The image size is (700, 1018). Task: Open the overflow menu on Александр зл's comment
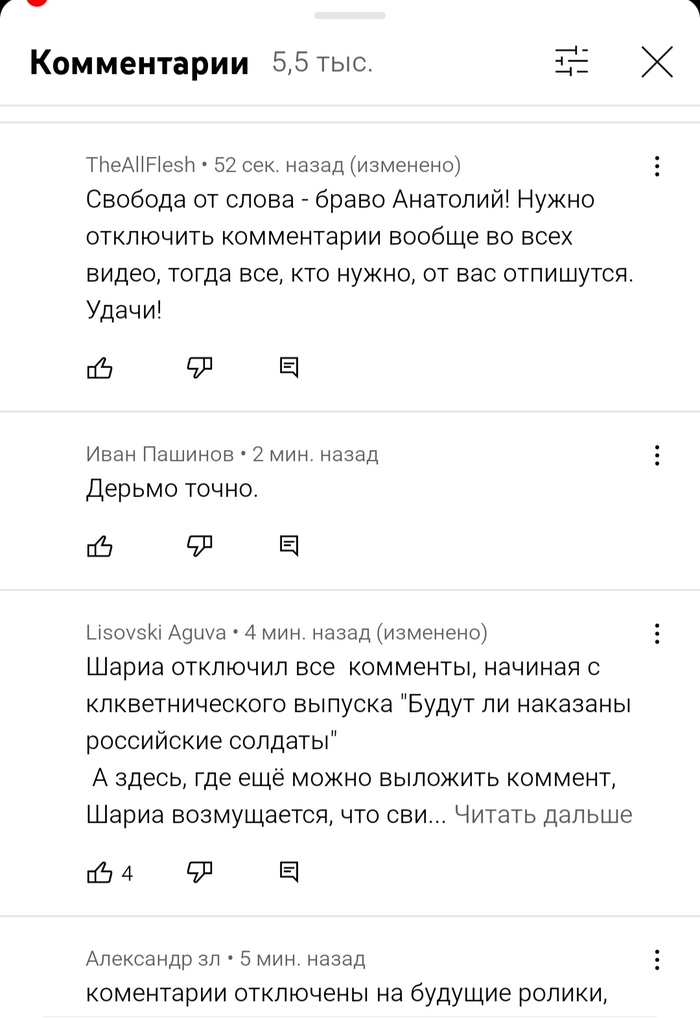click(x=656, y=960)
